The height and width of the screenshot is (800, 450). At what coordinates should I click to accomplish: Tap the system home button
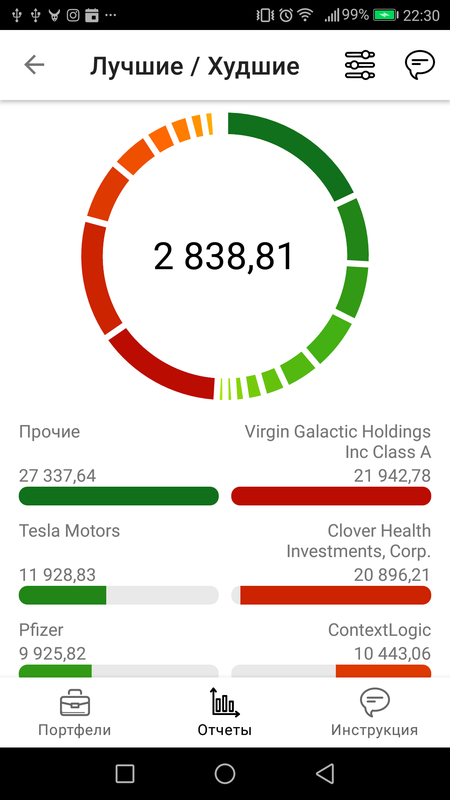tap(224, 773)
